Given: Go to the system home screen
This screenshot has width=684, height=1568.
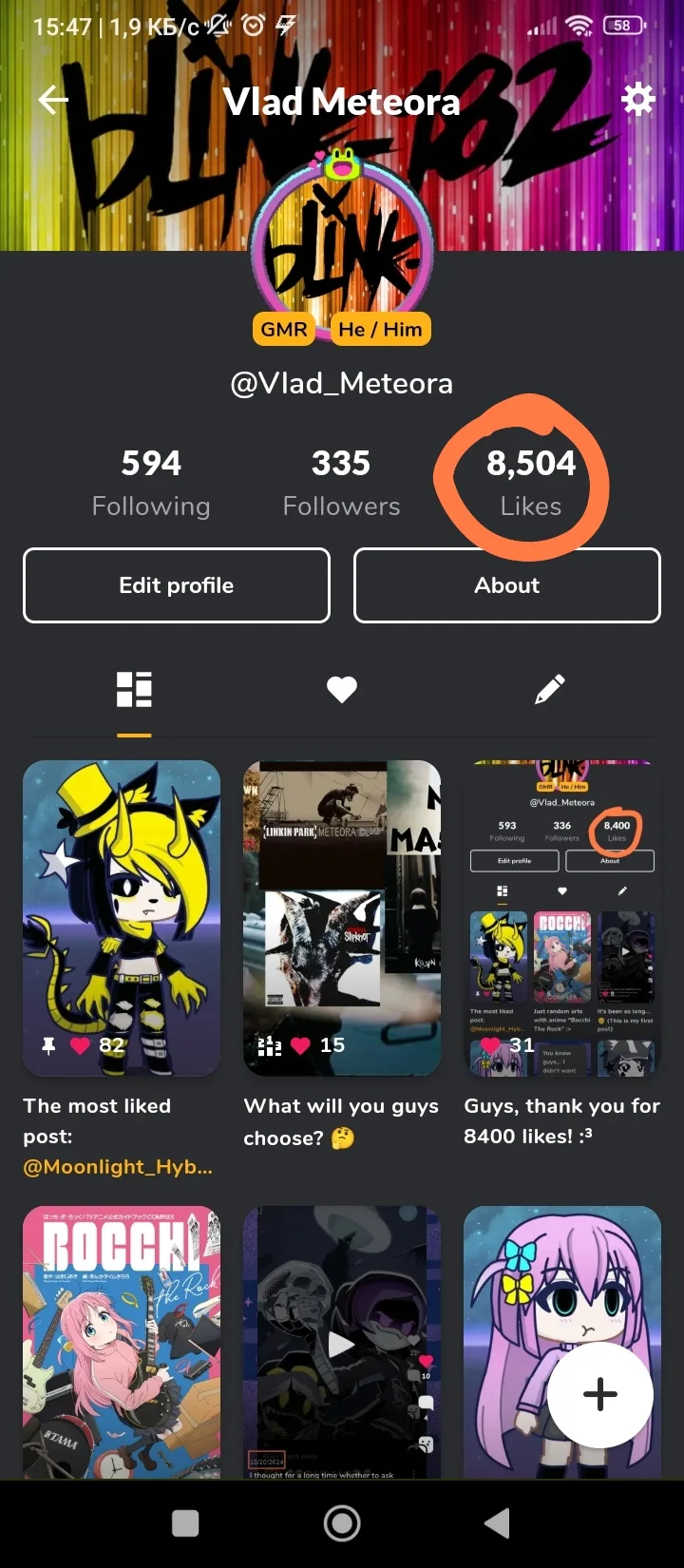Looking at the screenshot, I should (x=342, y=1523).
